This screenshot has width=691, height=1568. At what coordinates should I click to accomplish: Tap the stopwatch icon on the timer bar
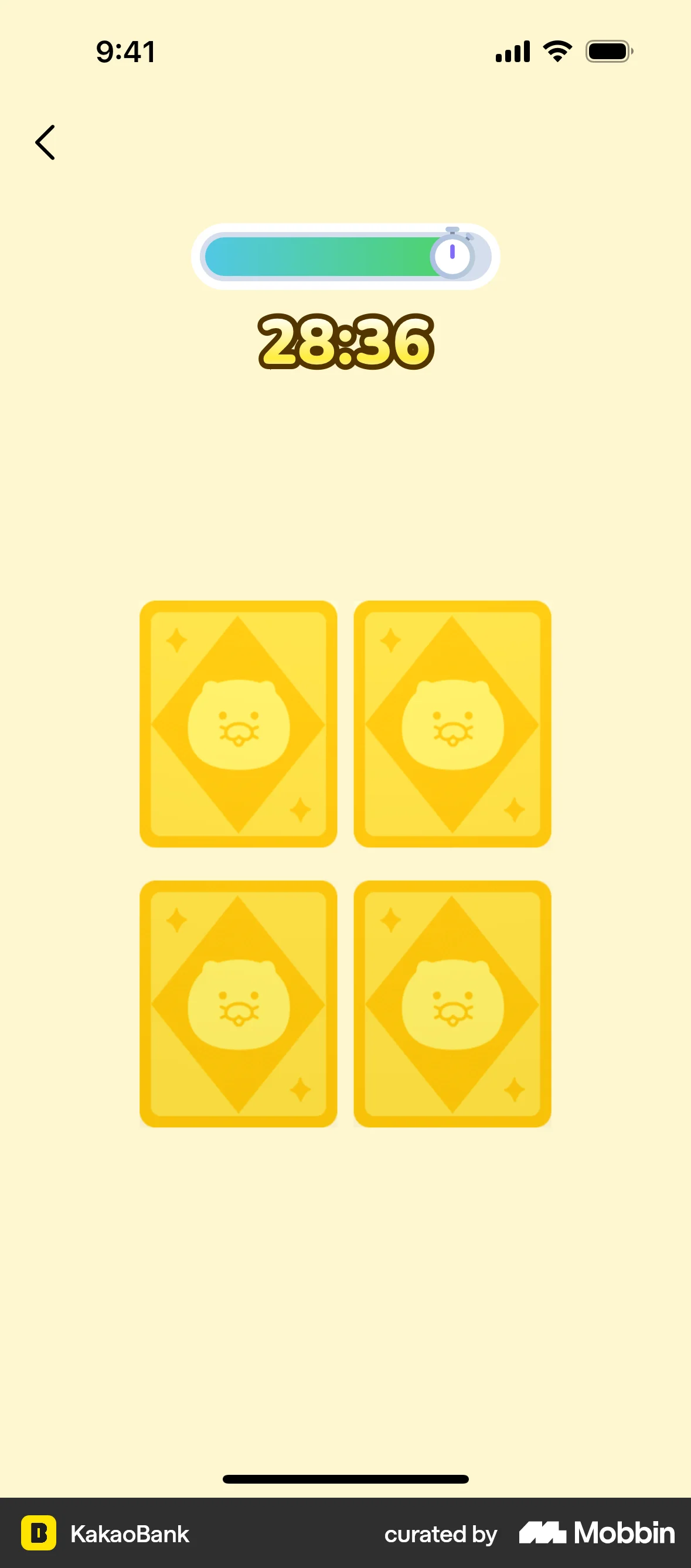click(453, 255)
